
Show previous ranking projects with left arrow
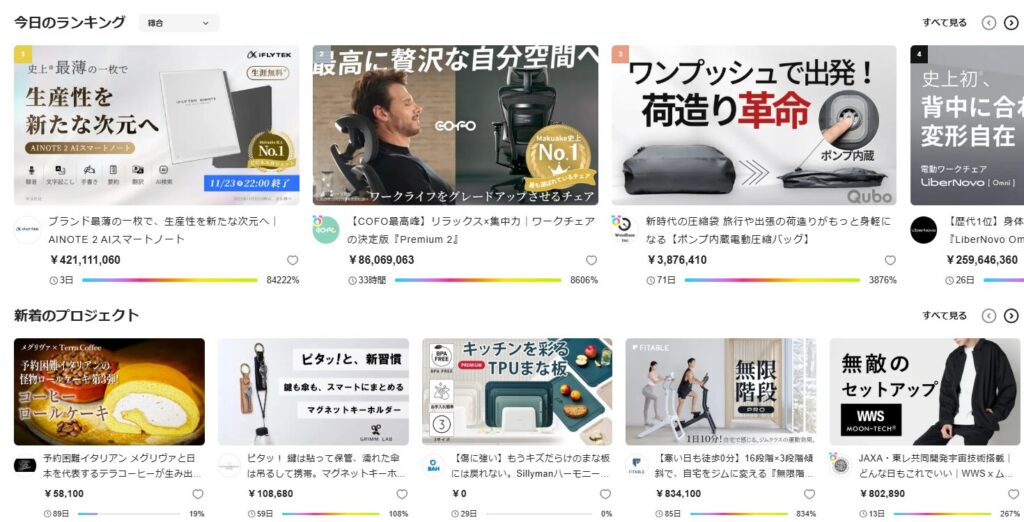pyautogui.click(x=988, y=22)
